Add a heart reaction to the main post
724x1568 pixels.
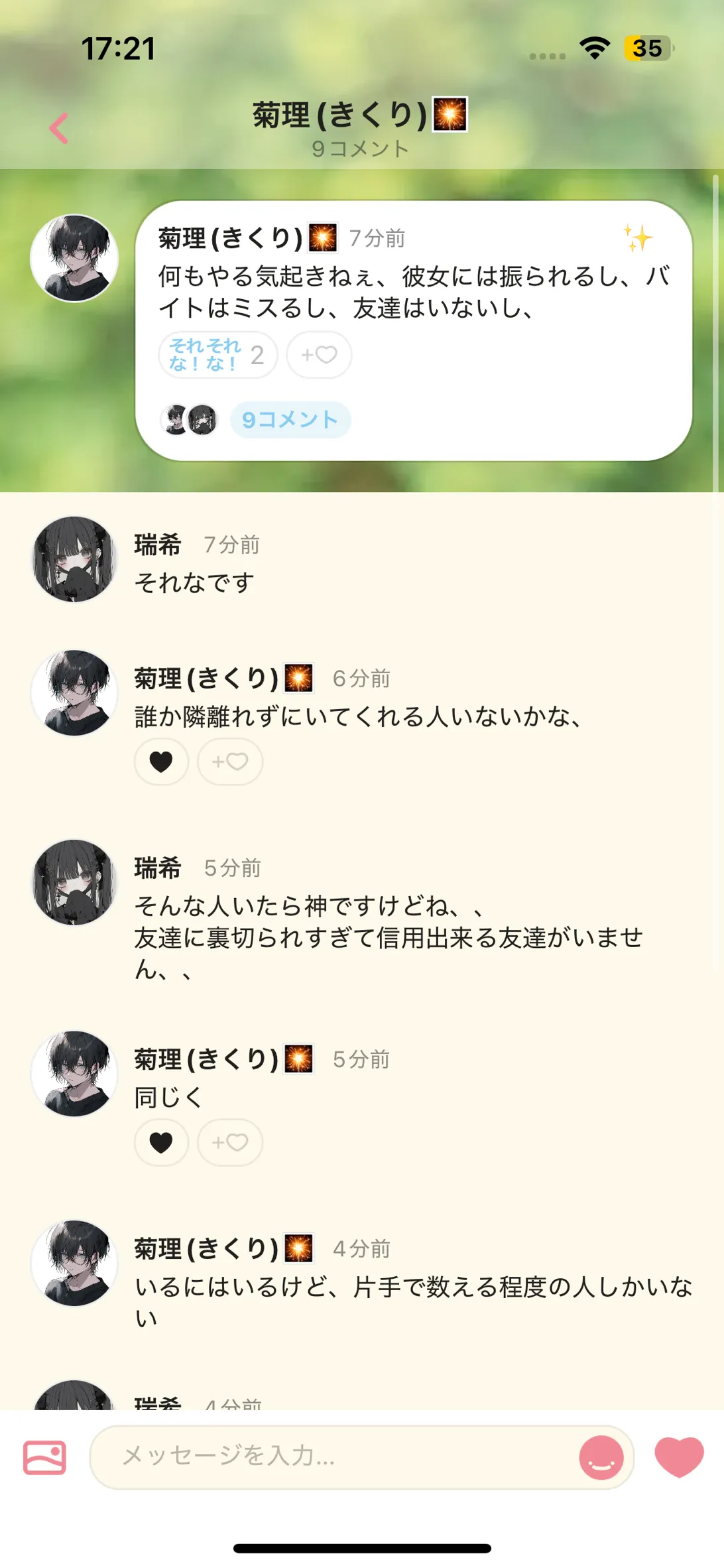coord(319,355)
